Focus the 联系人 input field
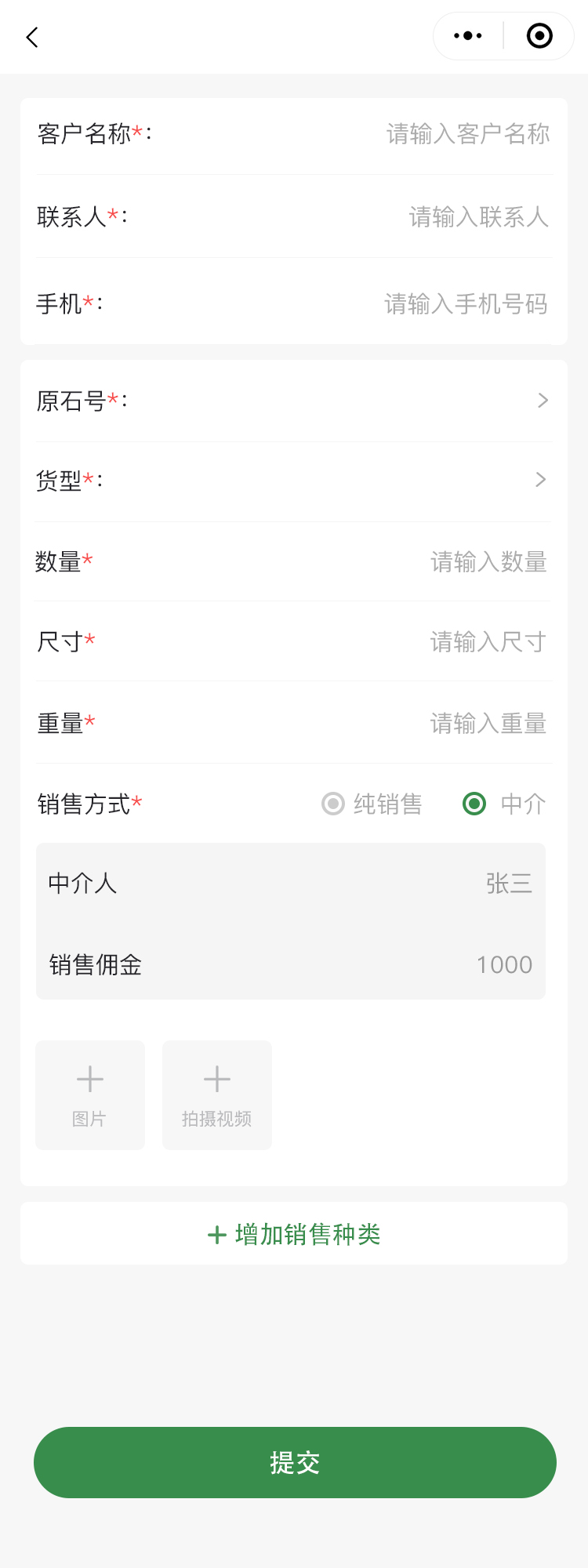The width and height of the screenshot is (588, 1568). (478, 216)
